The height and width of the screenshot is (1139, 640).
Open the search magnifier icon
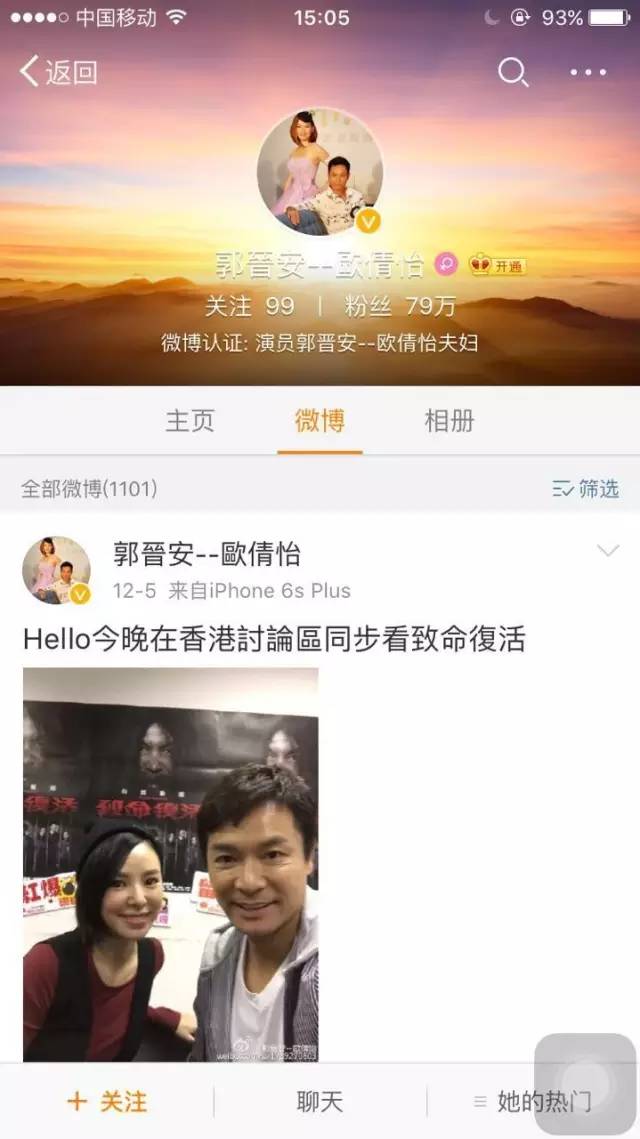[513, 72]
